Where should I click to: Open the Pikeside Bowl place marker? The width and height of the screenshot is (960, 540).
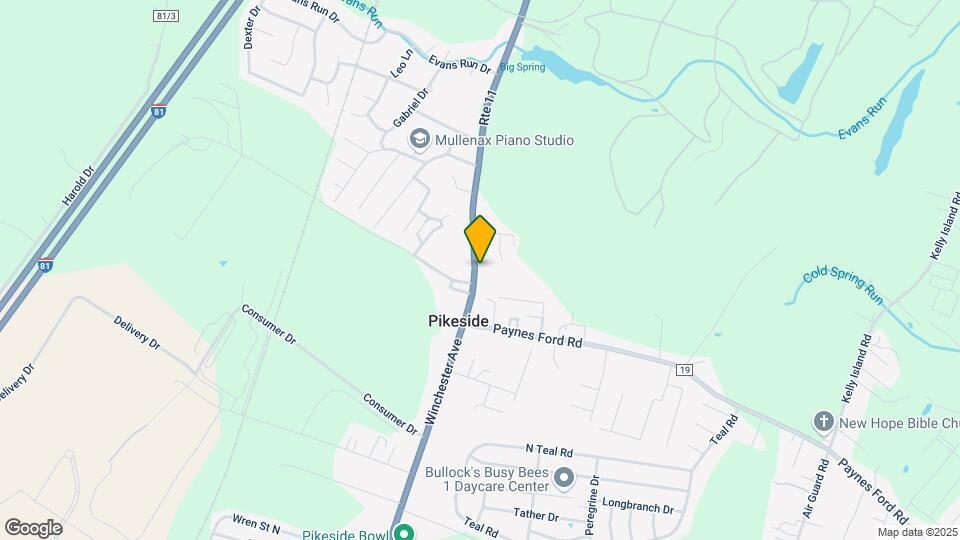(403, 532)
